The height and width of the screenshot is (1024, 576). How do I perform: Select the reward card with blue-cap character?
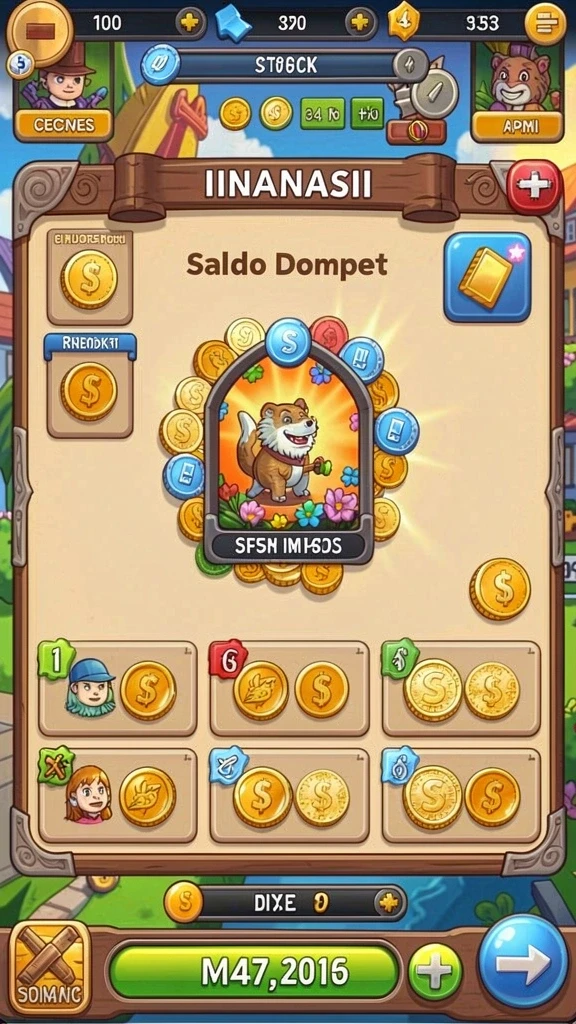[x=118, y=688]
